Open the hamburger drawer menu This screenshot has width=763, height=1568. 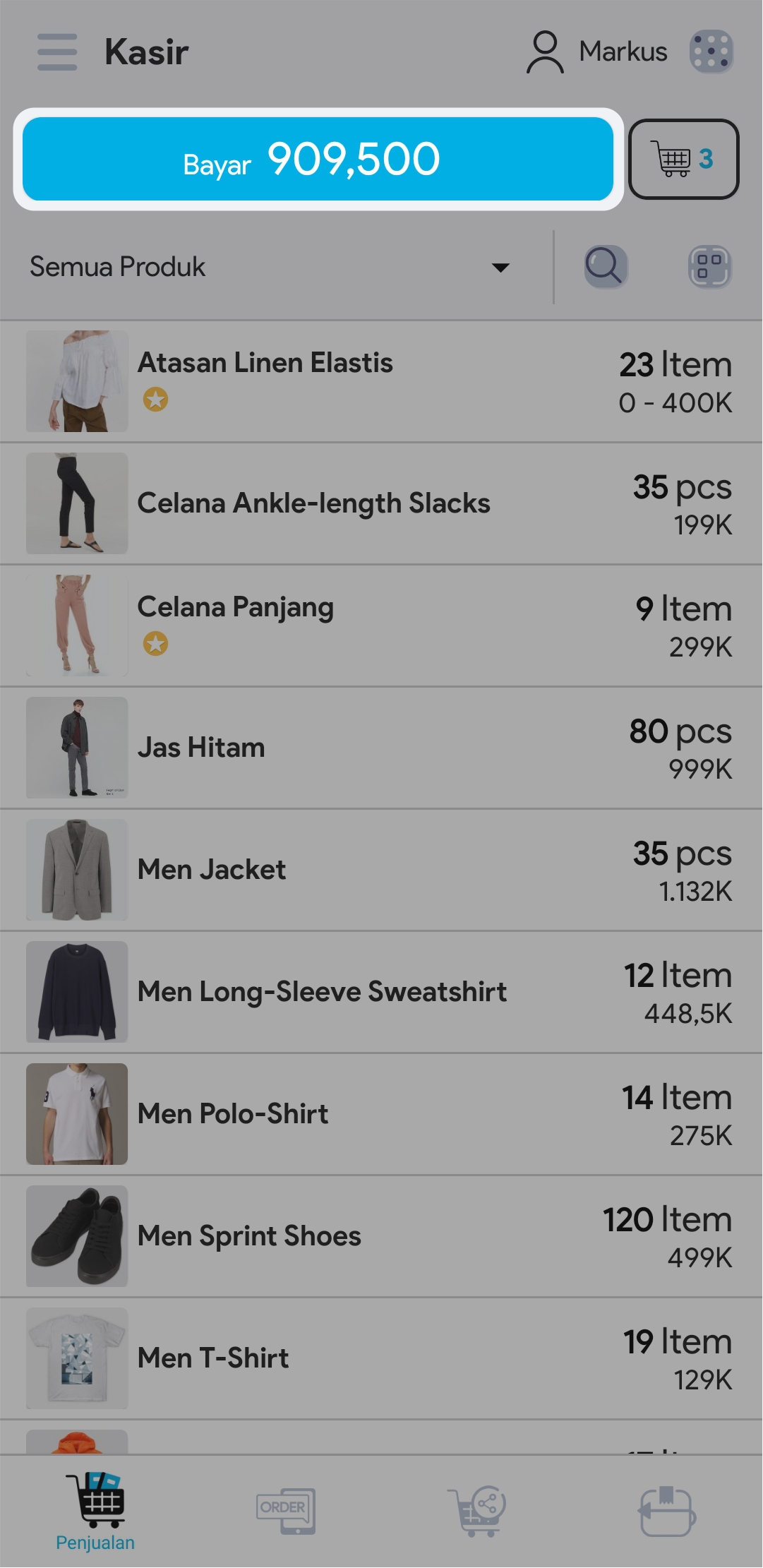tap(57, 52)
